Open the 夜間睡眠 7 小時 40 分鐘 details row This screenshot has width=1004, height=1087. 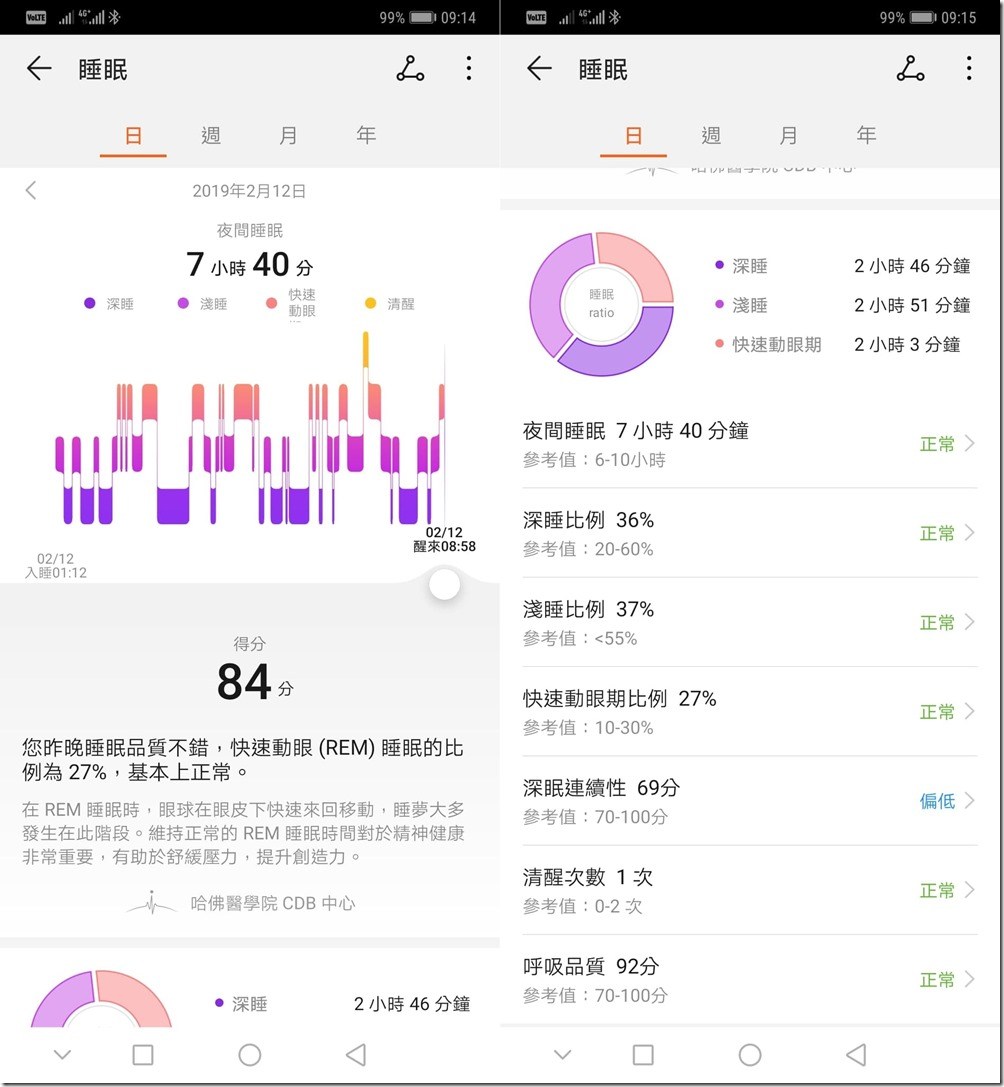pos(750,444)
